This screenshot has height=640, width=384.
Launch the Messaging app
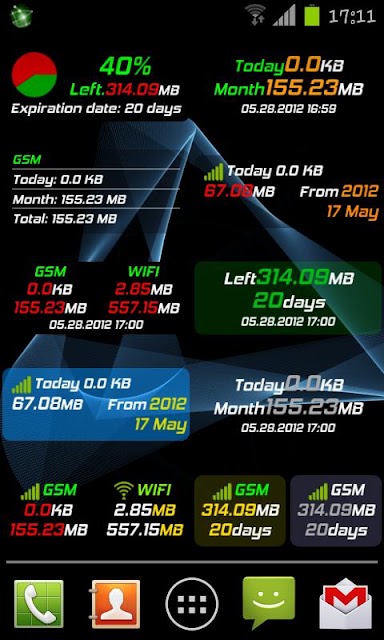click(269, 602)
